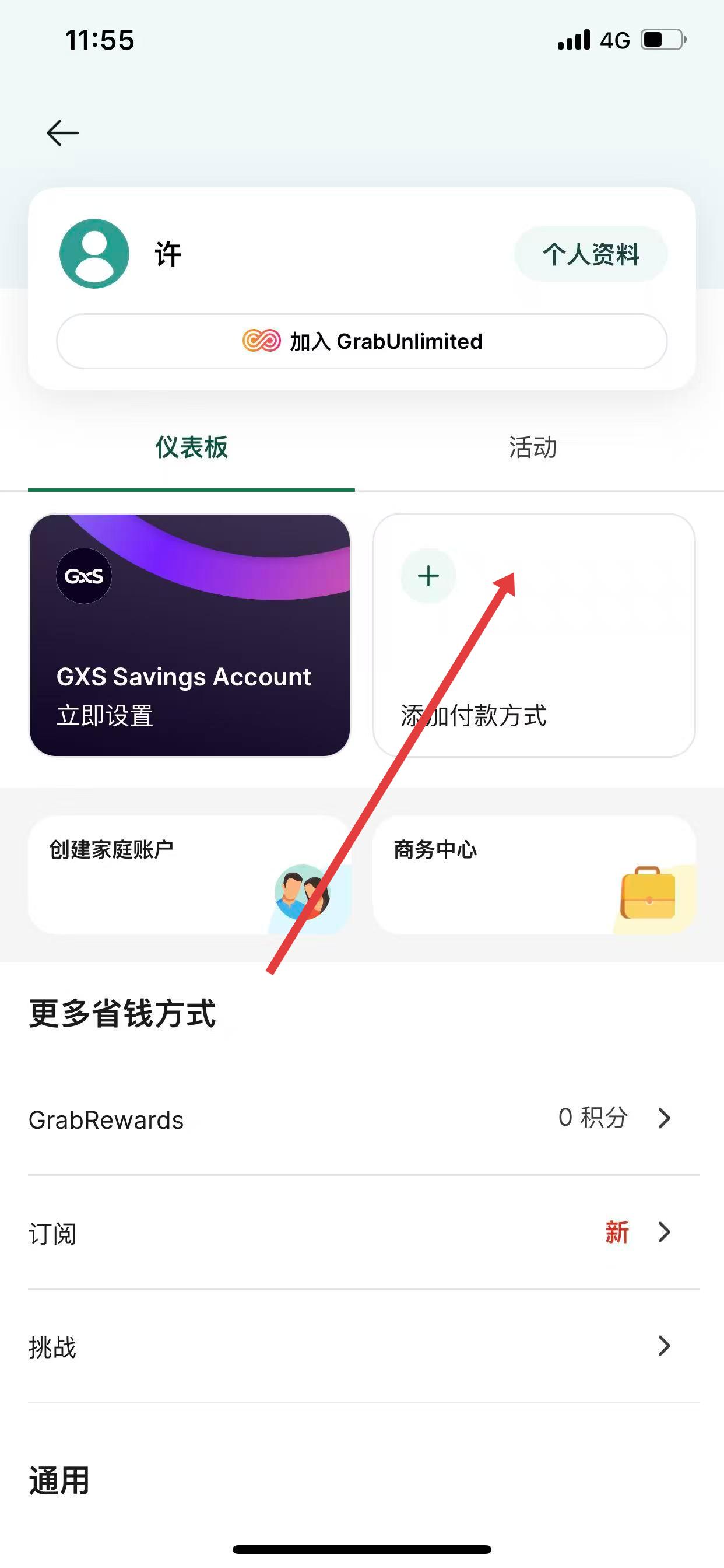Screen dimensions: 724x1568
Task: Open the GrabRewards row
Action: coord(363,1119)
